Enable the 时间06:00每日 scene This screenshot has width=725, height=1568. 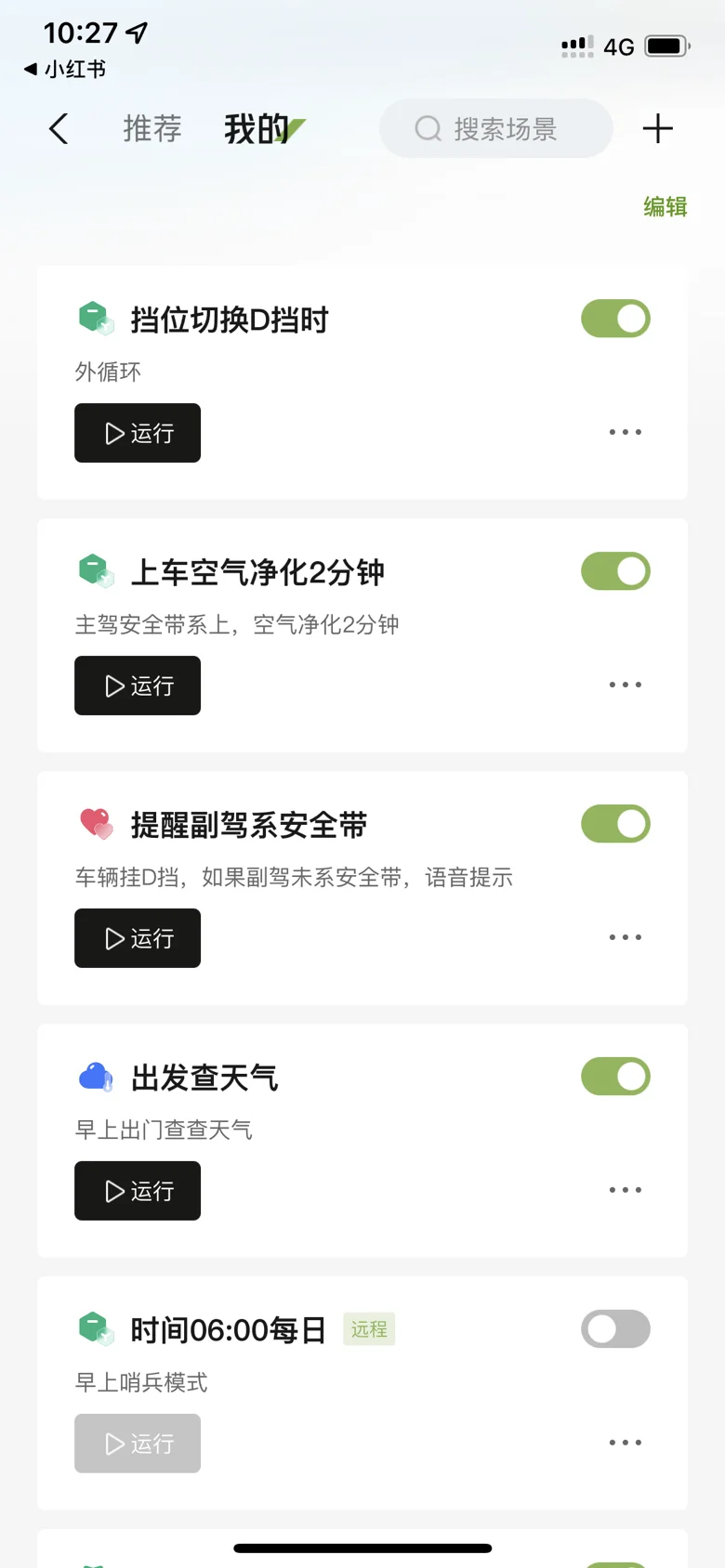coord(615,1329)
